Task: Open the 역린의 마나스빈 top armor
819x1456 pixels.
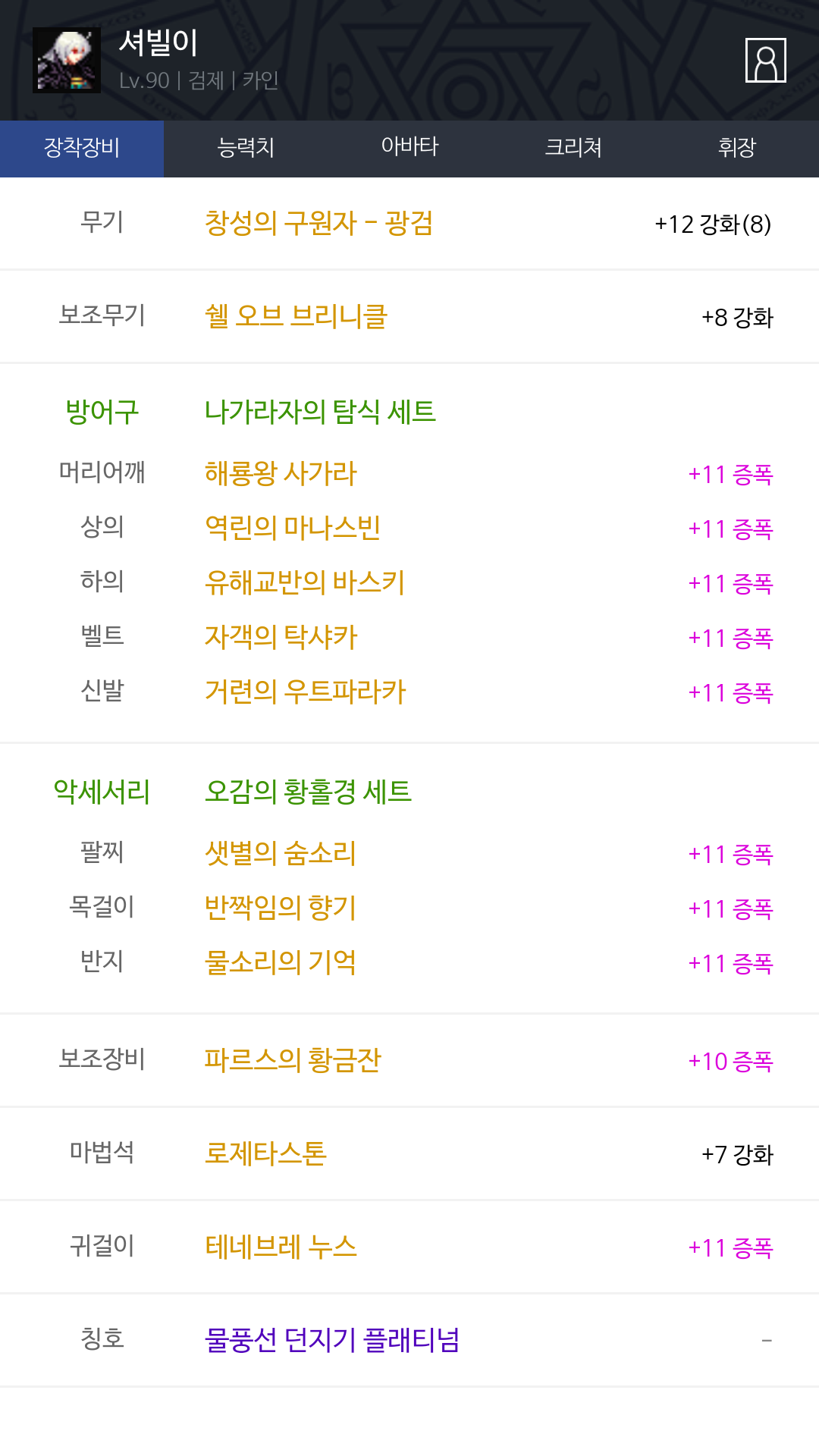Action: coord(293,529)
